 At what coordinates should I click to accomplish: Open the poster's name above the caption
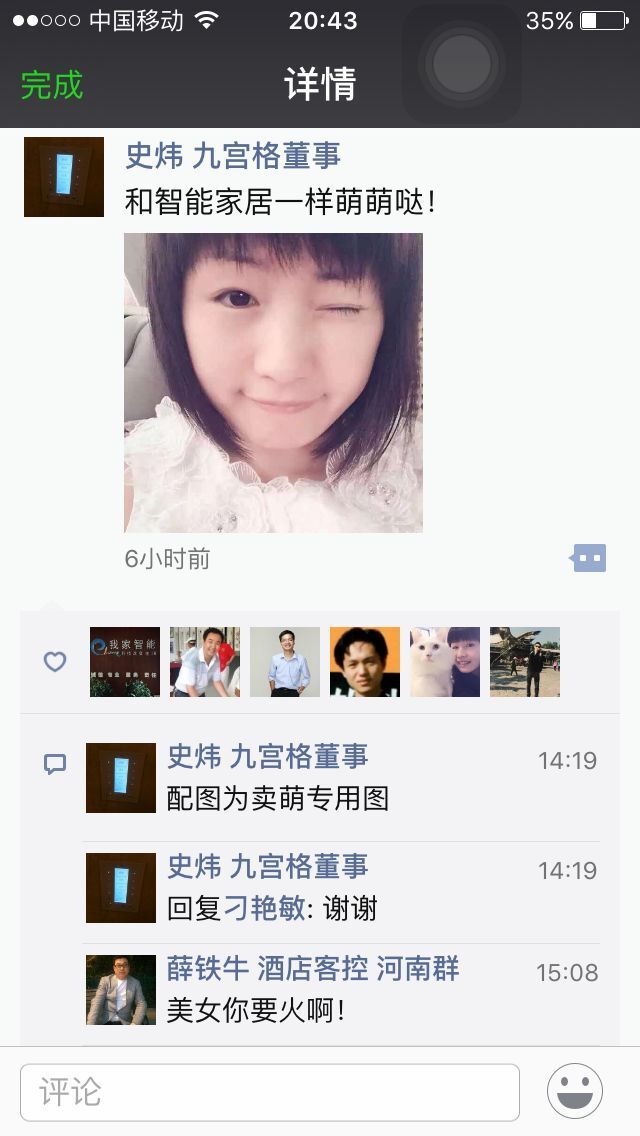(x=232, y=155)
